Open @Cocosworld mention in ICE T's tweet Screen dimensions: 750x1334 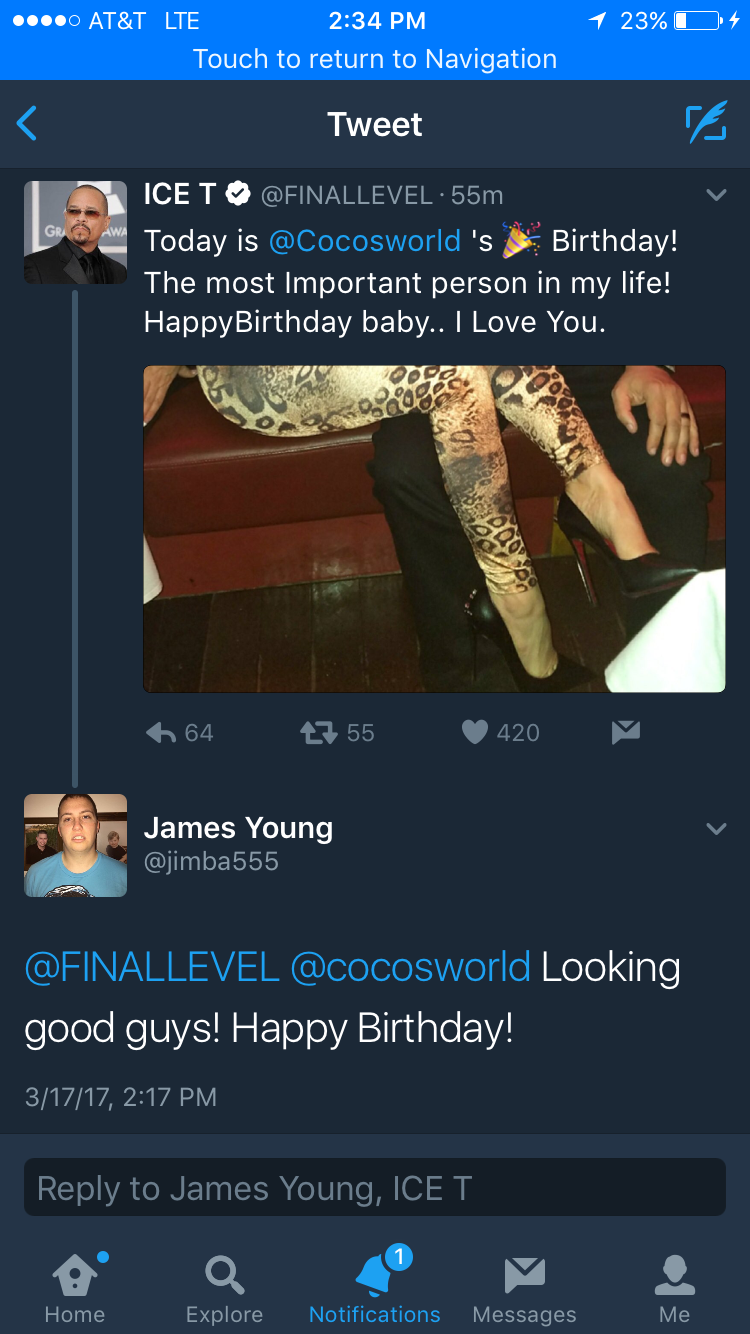pyautogui.click(x=365, y=241)
